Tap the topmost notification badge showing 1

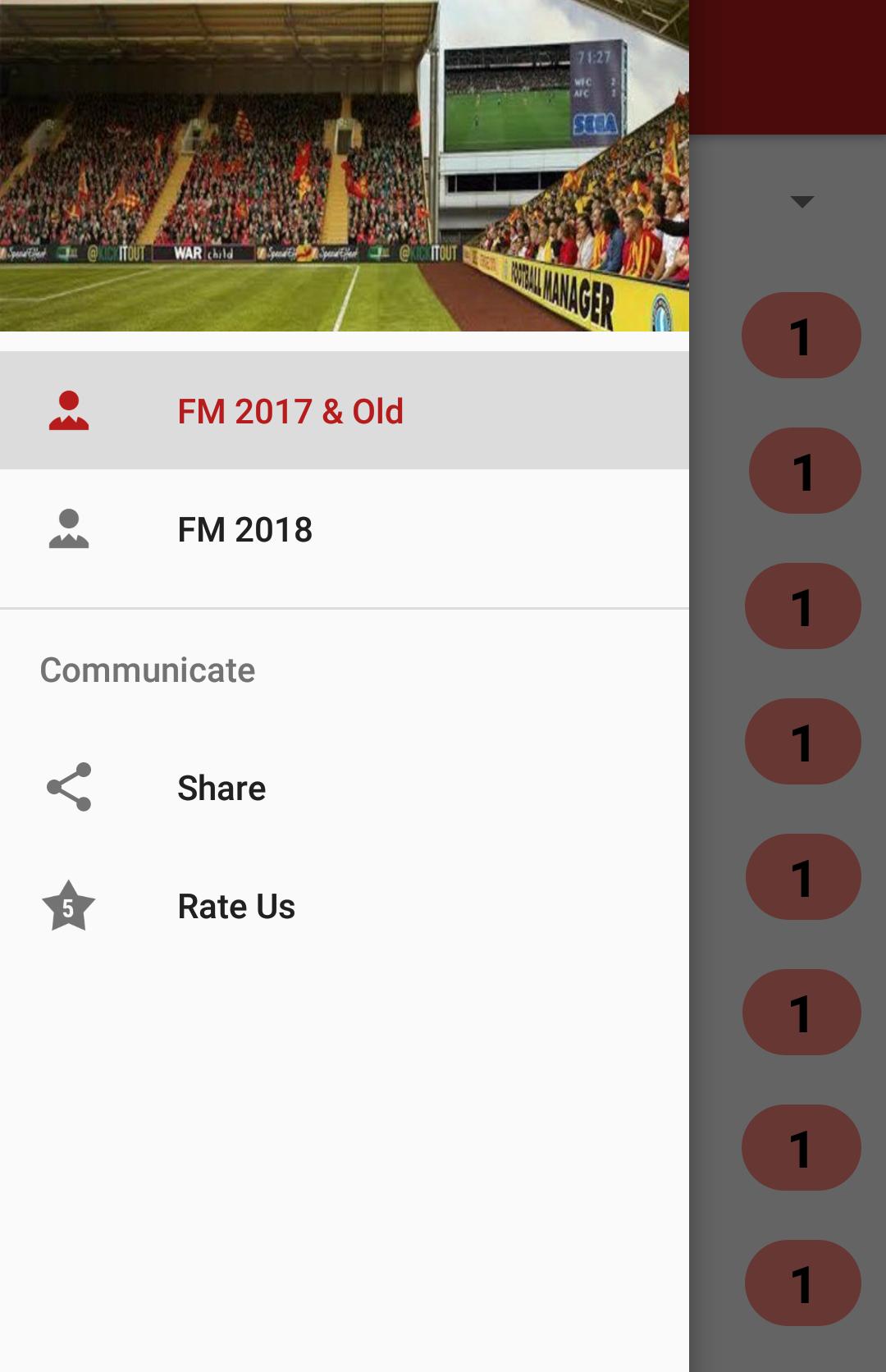(802, 335)
